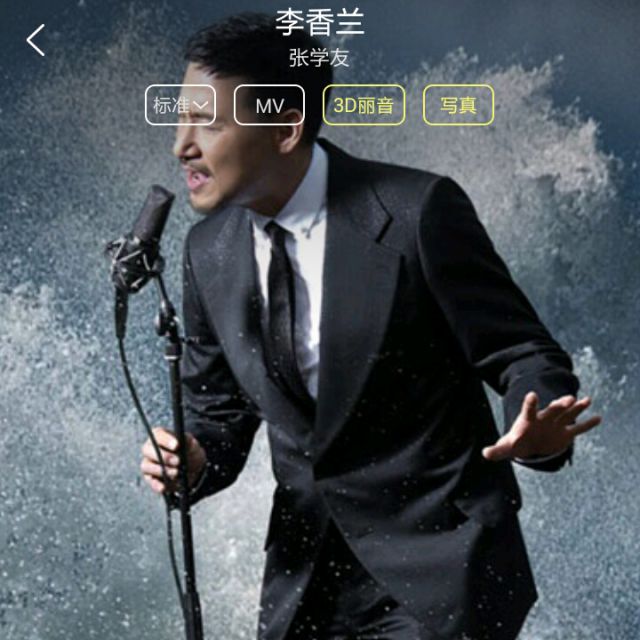Open the 写真 photo view
The height and width of the screenshot is (640, 640).
click(x=458, y=105)
